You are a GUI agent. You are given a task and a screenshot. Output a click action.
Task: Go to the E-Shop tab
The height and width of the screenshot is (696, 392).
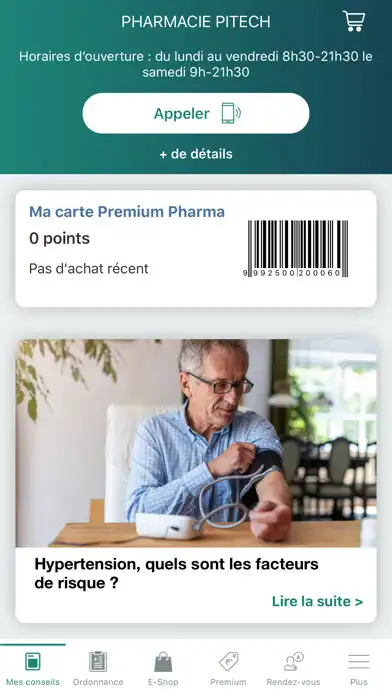pyautogui.click(x=163, y=668)
